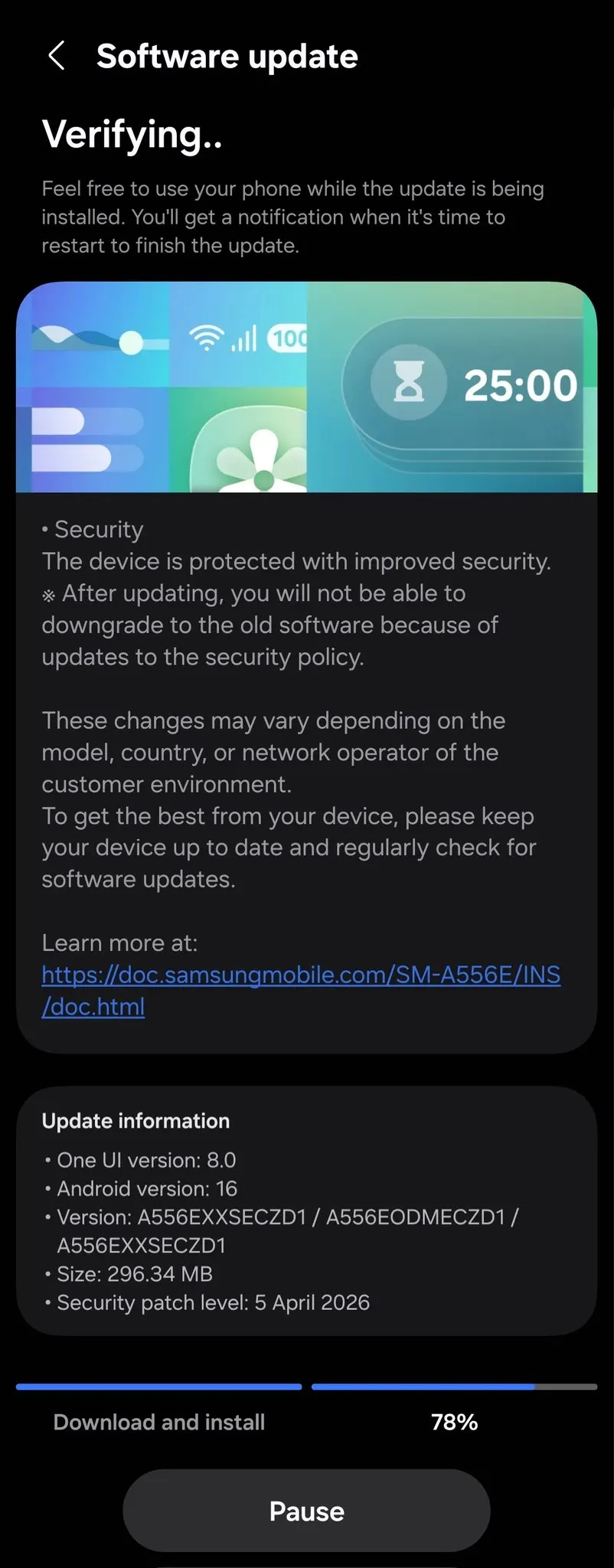
Task: Go back from Software update
Action: point(56,56)
